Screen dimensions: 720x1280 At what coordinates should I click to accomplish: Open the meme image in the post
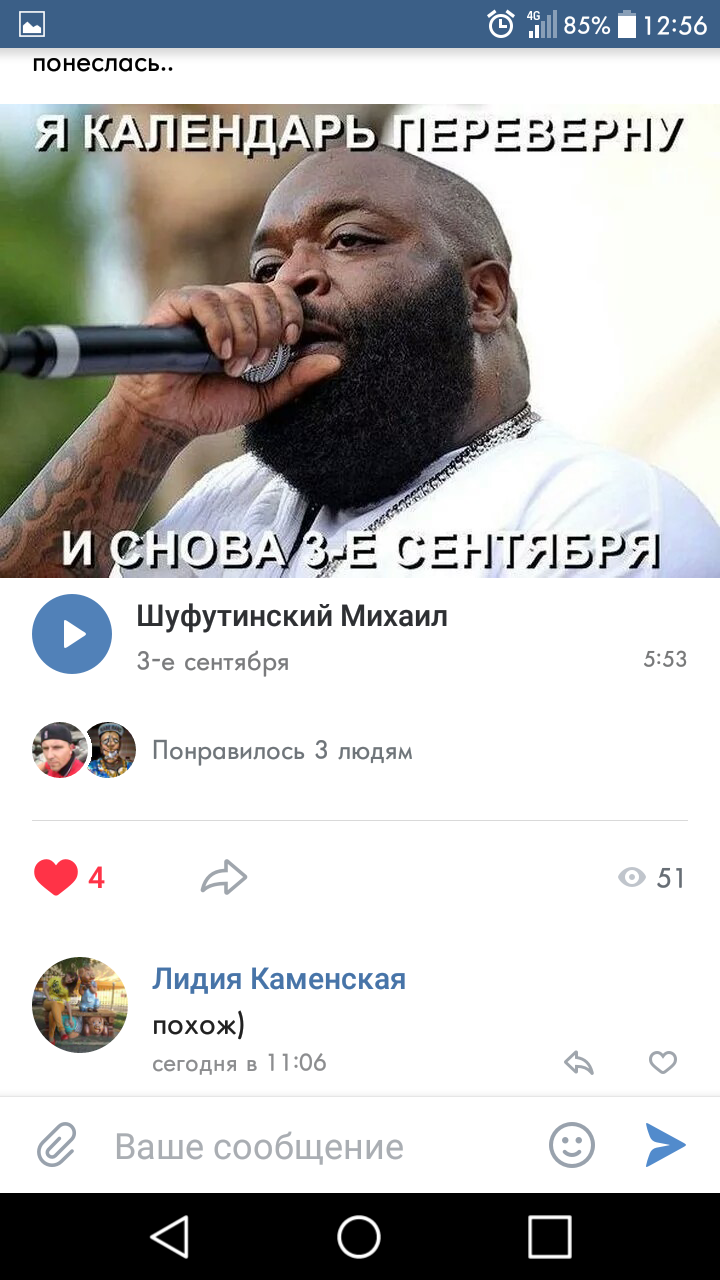pyautogui.click(x=360, y=340)
